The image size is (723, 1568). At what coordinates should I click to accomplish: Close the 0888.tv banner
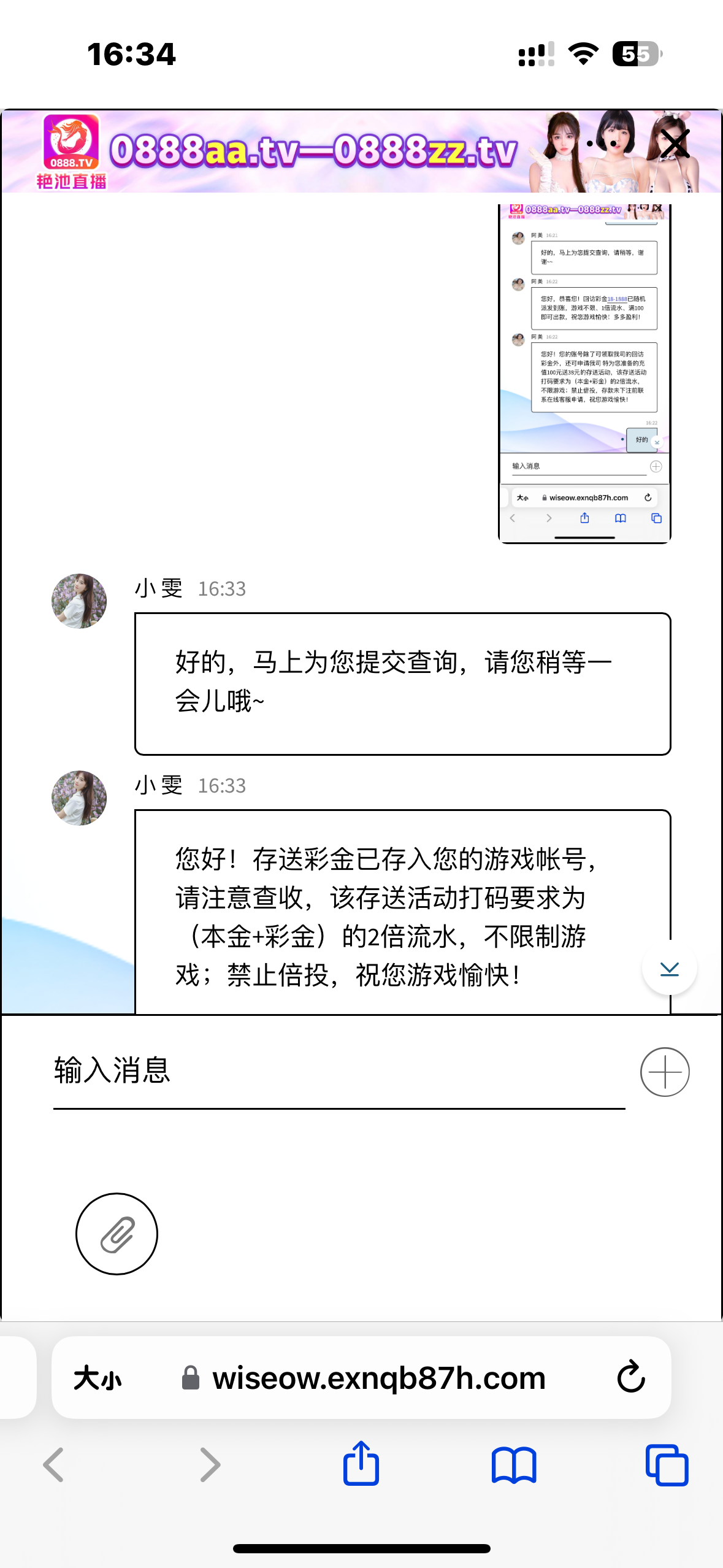click(675, 145)
